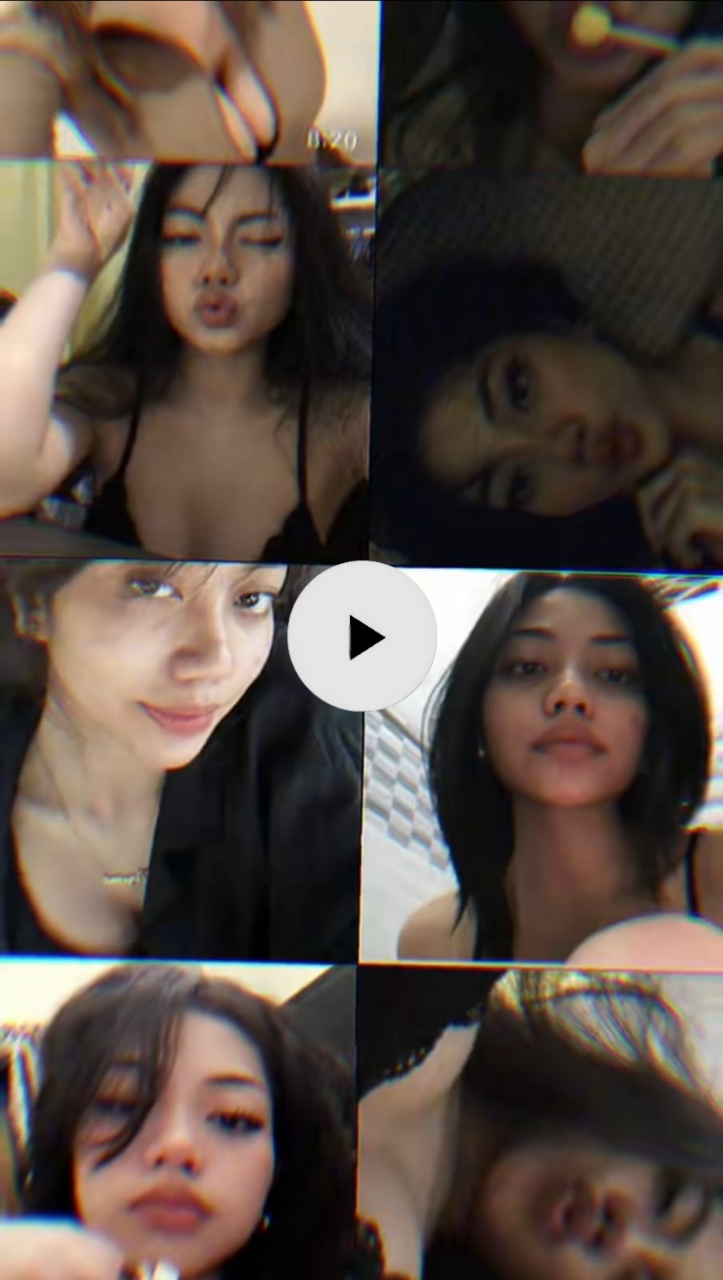Play the paused video
This screenshot has height=1280, width=723.
coord(362,637)
